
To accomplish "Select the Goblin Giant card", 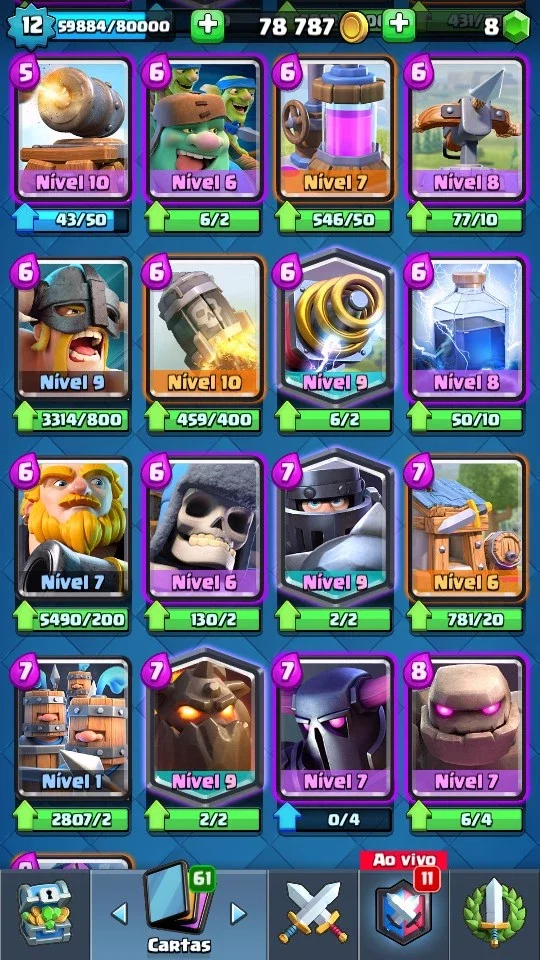I will tap(205, 128).
